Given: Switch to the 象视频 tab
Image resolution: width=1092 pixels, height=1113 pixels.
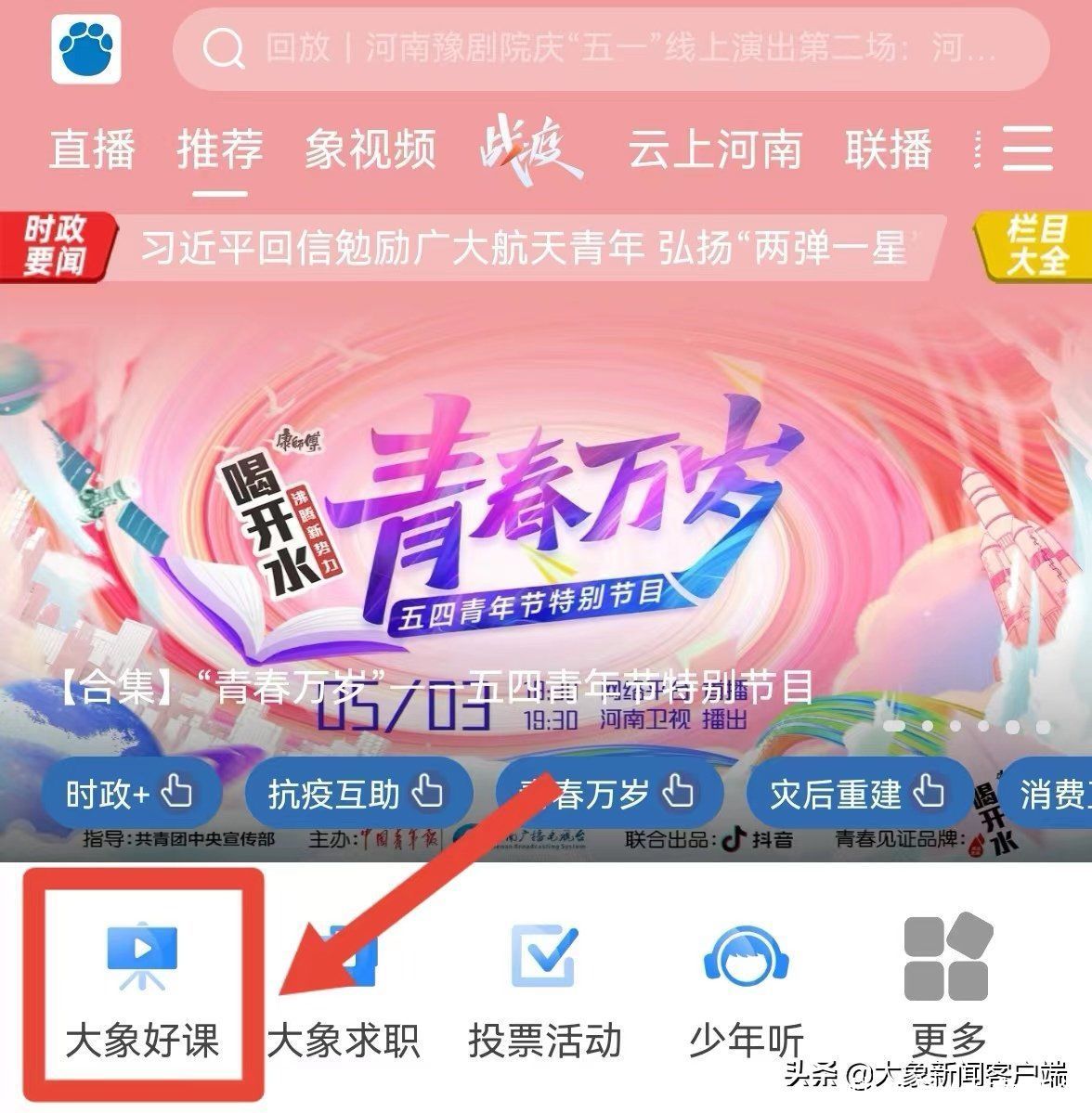Looking at the screenshot, I should [370, 150].
